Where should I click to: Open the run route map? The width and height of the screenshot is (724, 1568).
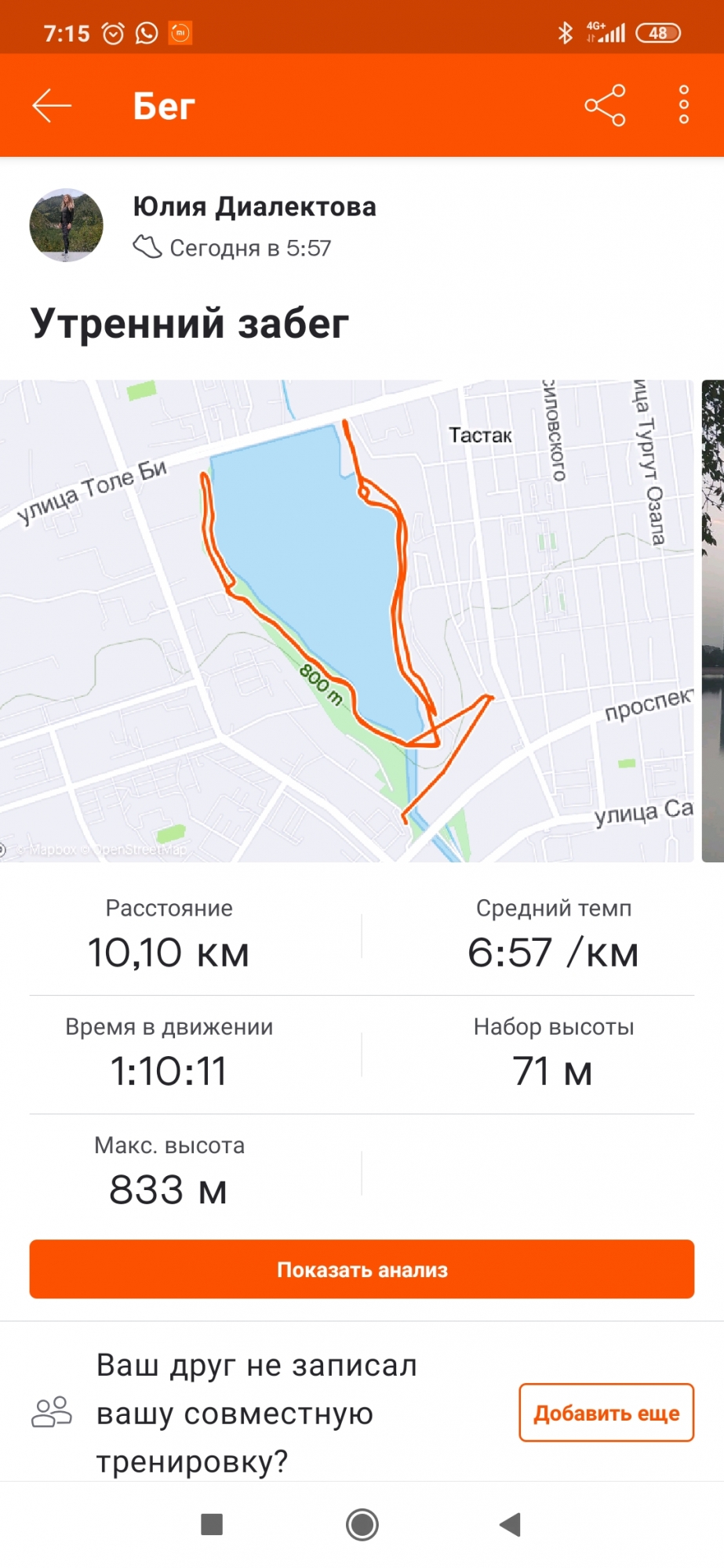point(345,621)
